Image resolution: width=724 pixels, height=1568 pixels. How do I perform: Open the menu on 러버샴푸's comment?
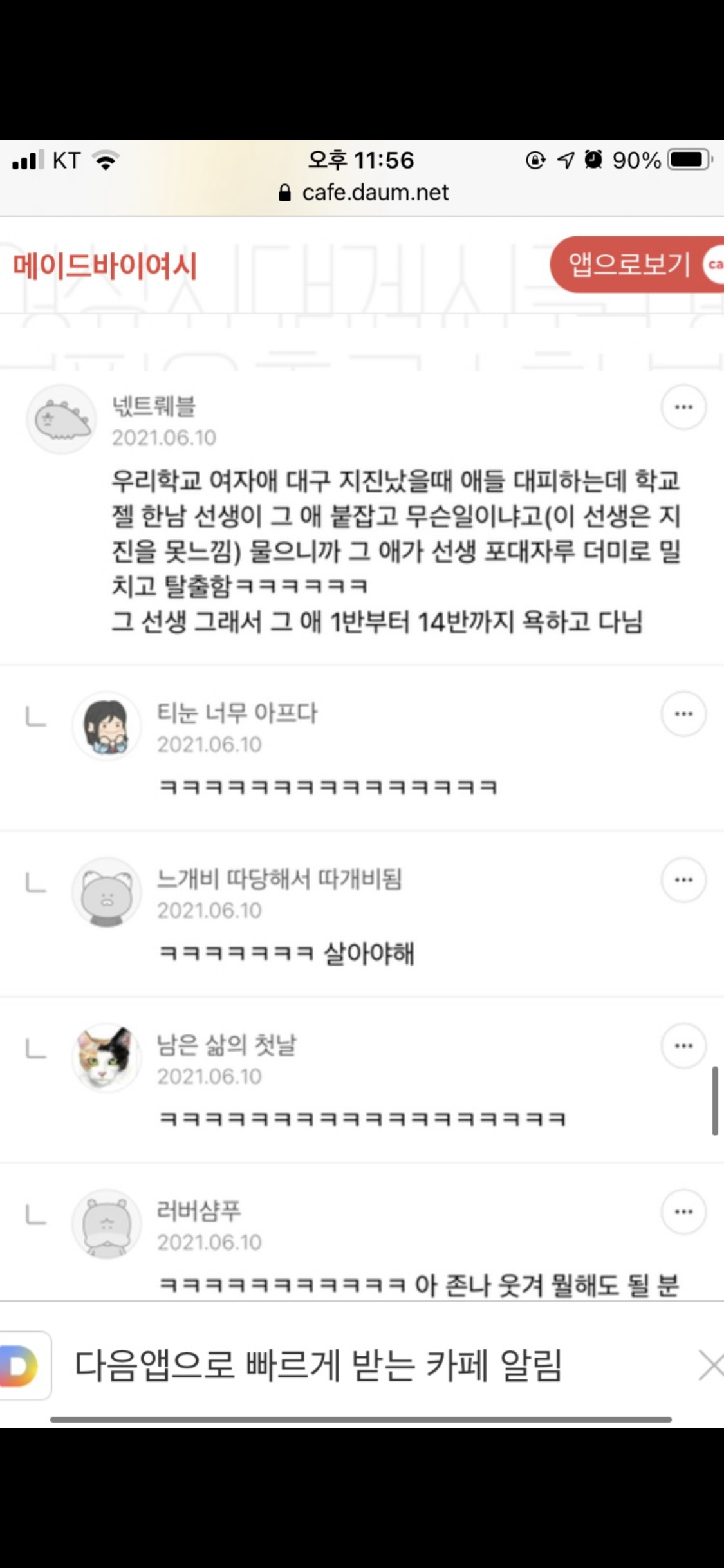click(x=683, y=1213)
